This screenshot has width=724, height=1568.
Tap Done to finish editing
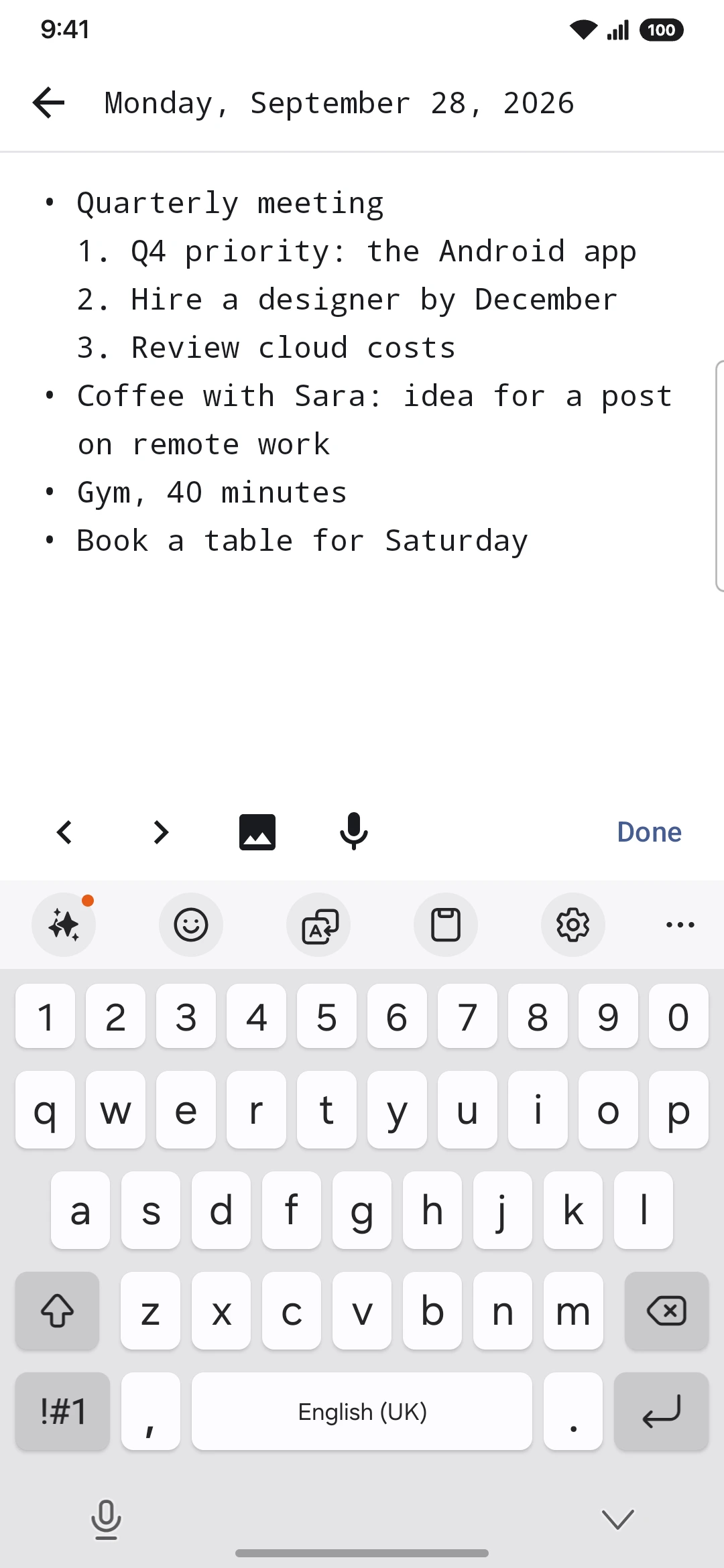(x=649, y=832)
